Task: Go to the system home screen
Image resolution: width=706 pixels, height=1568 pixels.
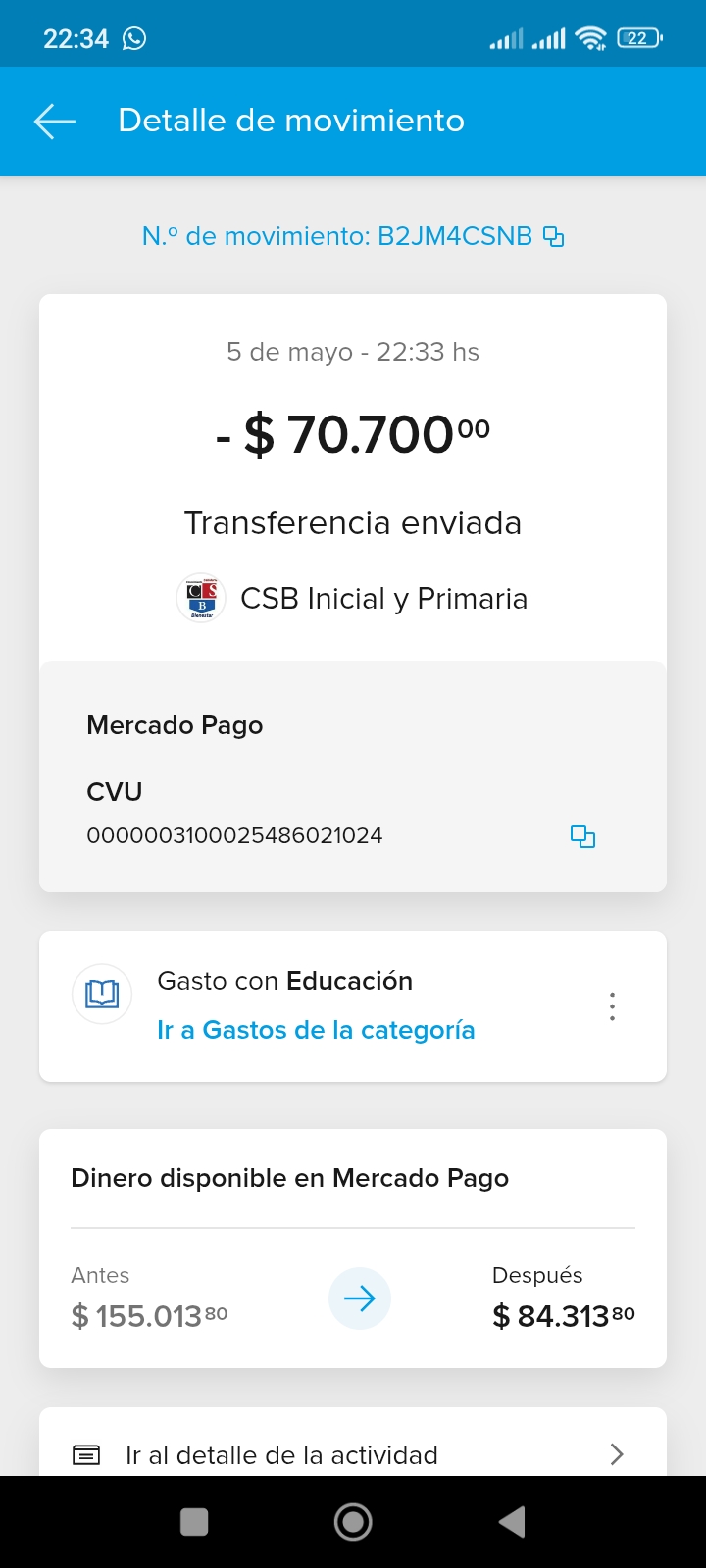Action: (353, 1521)
